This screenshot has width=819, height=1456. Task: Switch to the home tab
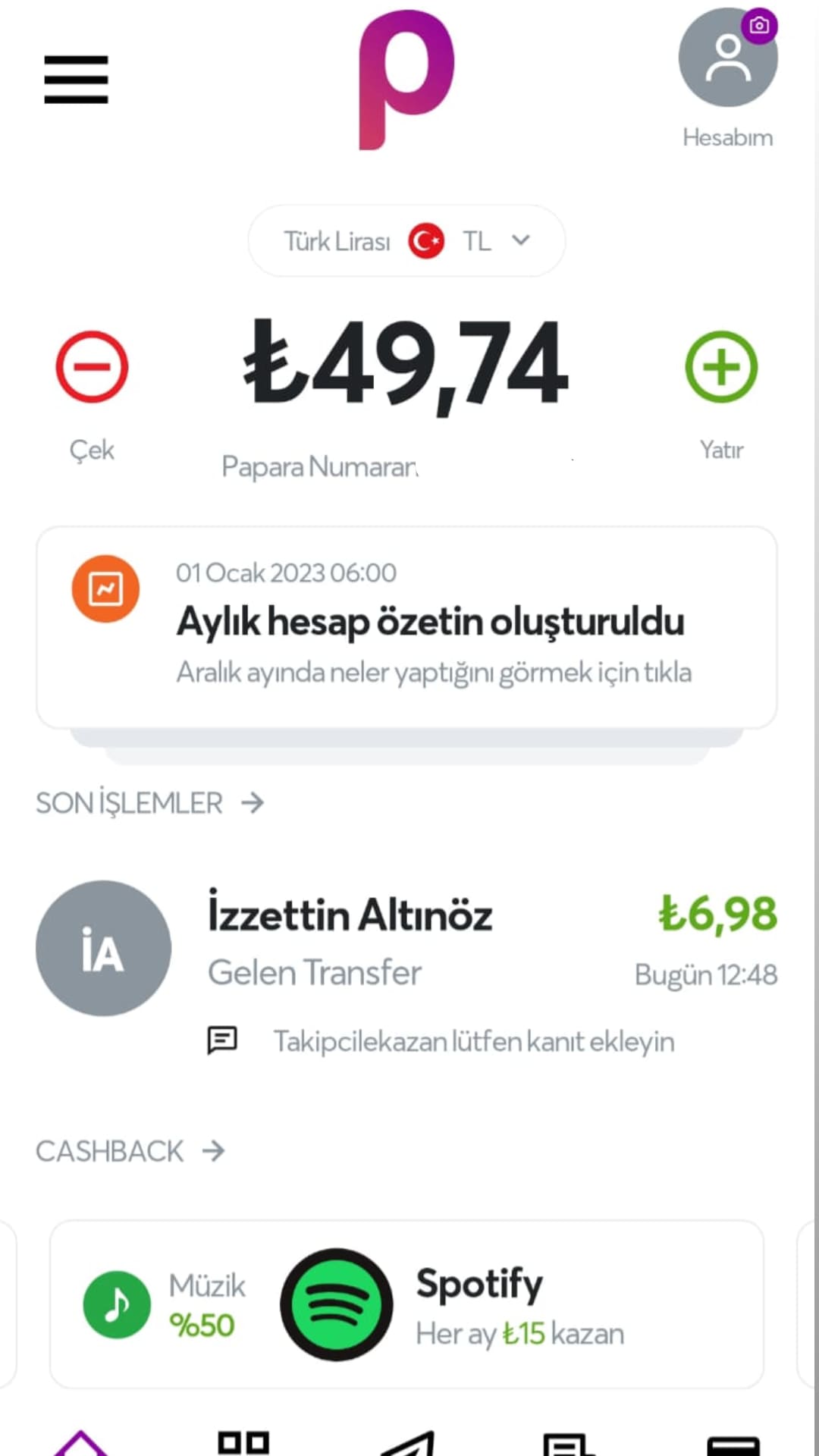coord(81,1443)
